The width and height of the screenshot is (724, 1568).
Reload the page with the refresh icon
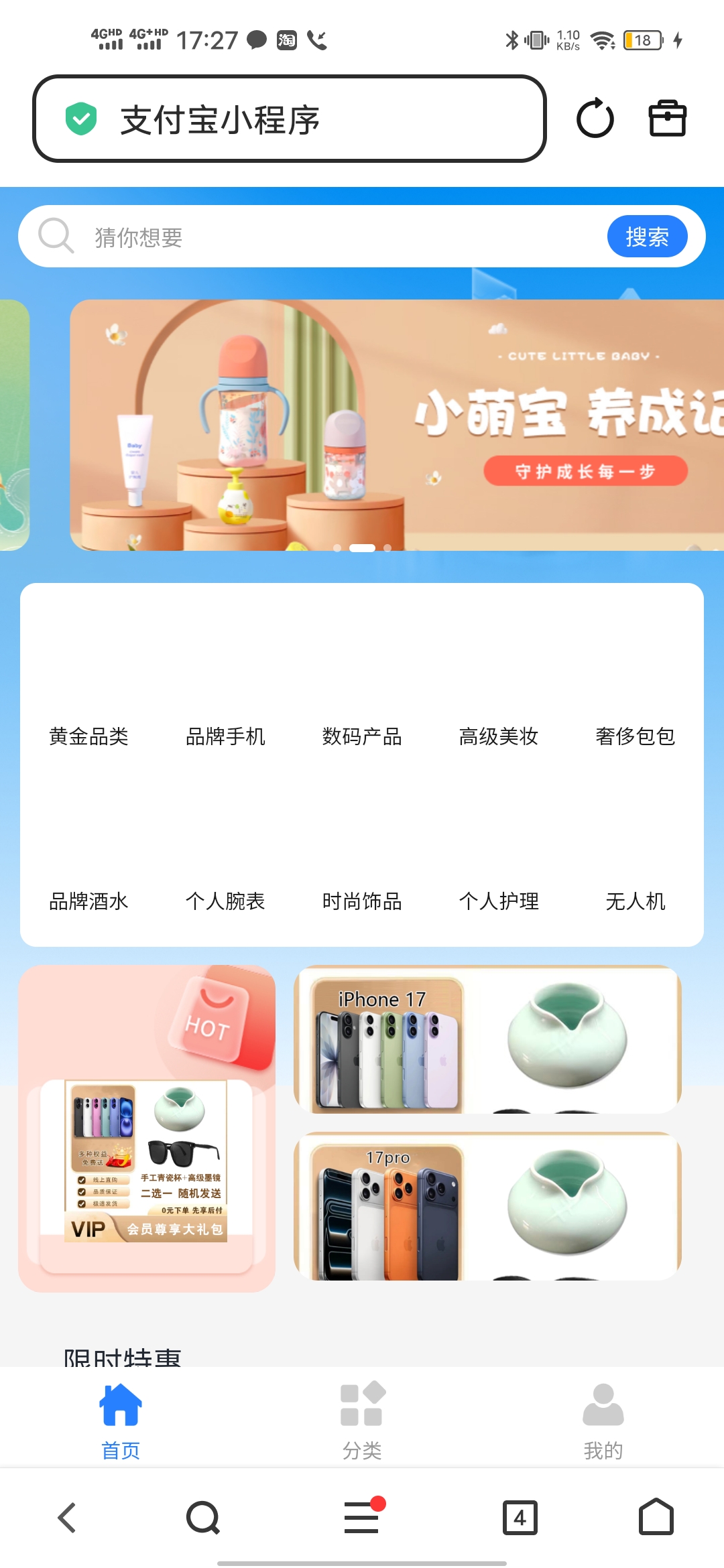tap(595, 119)
